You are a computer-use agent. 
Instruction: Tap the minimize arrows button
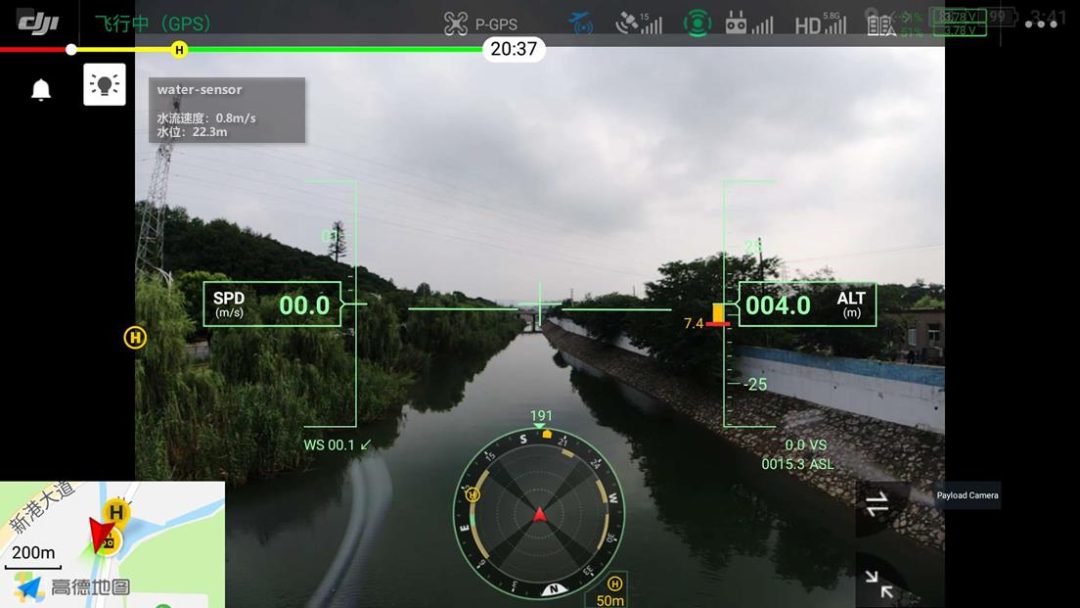coord(880,583)
